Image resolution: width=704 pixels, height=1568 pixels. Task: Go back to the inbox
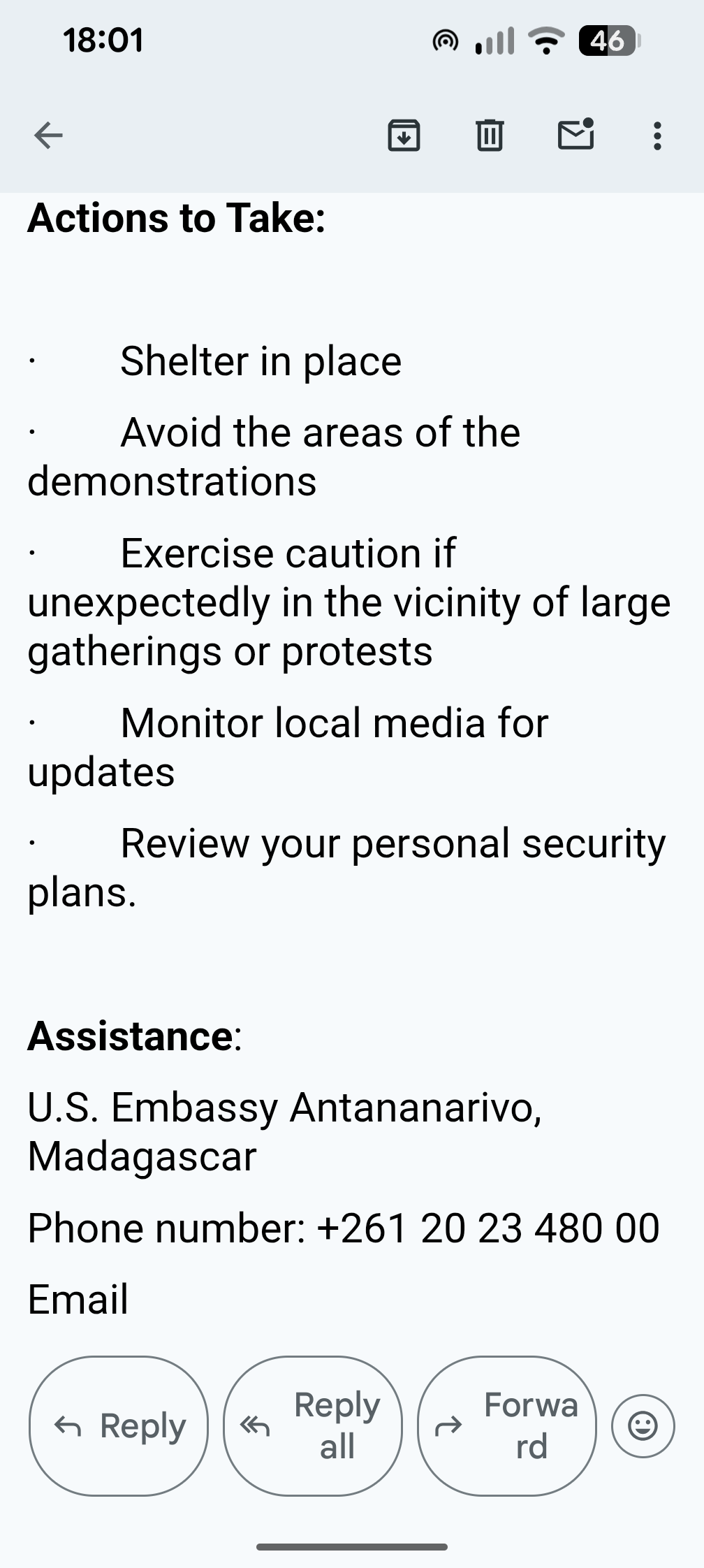click(48, 136)
